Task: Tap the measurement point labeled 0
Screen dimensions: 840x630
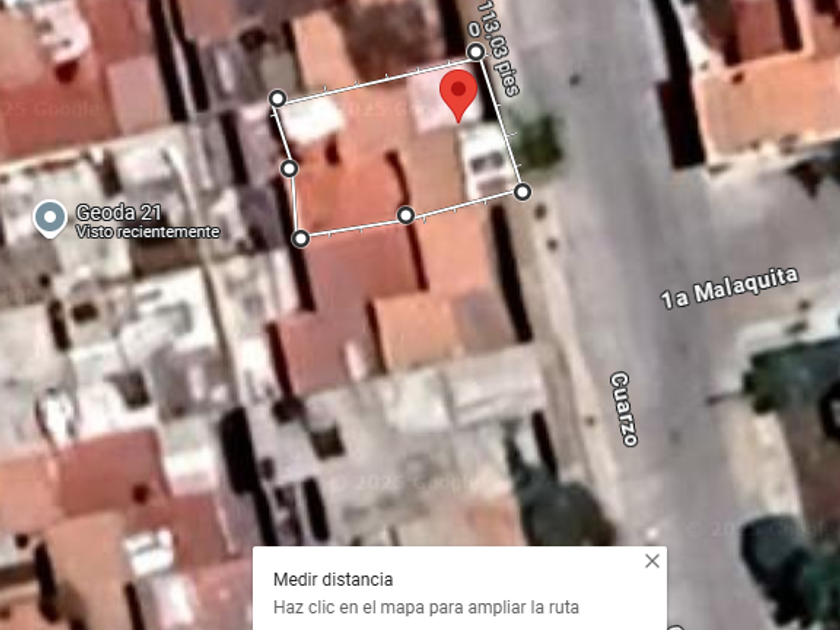Action: click(x=476, y=52)
